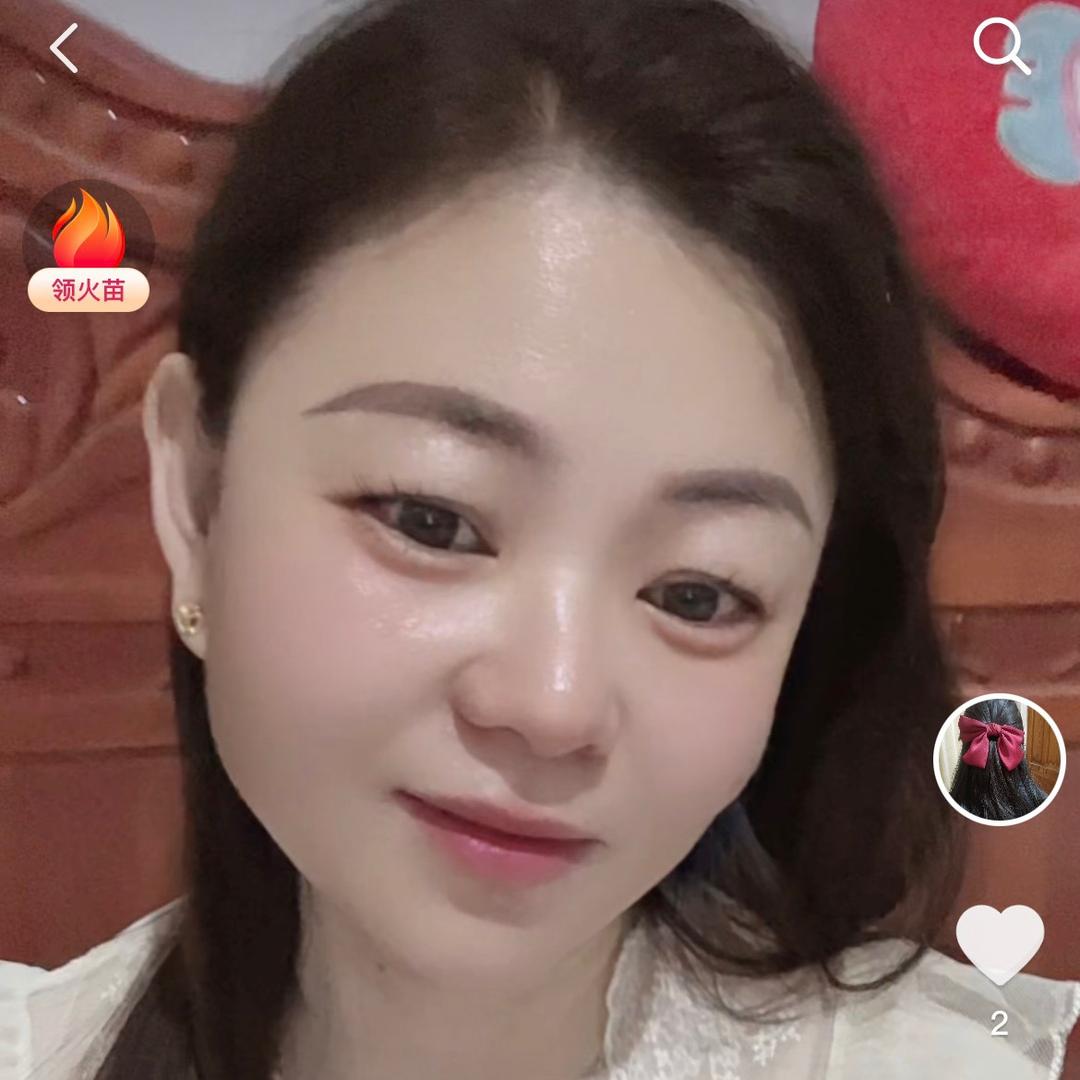Open the creator's round avatar with bow
The width and height of the screenshot is (1080, 1080).
pyautogui.click(x=999, y=759)
